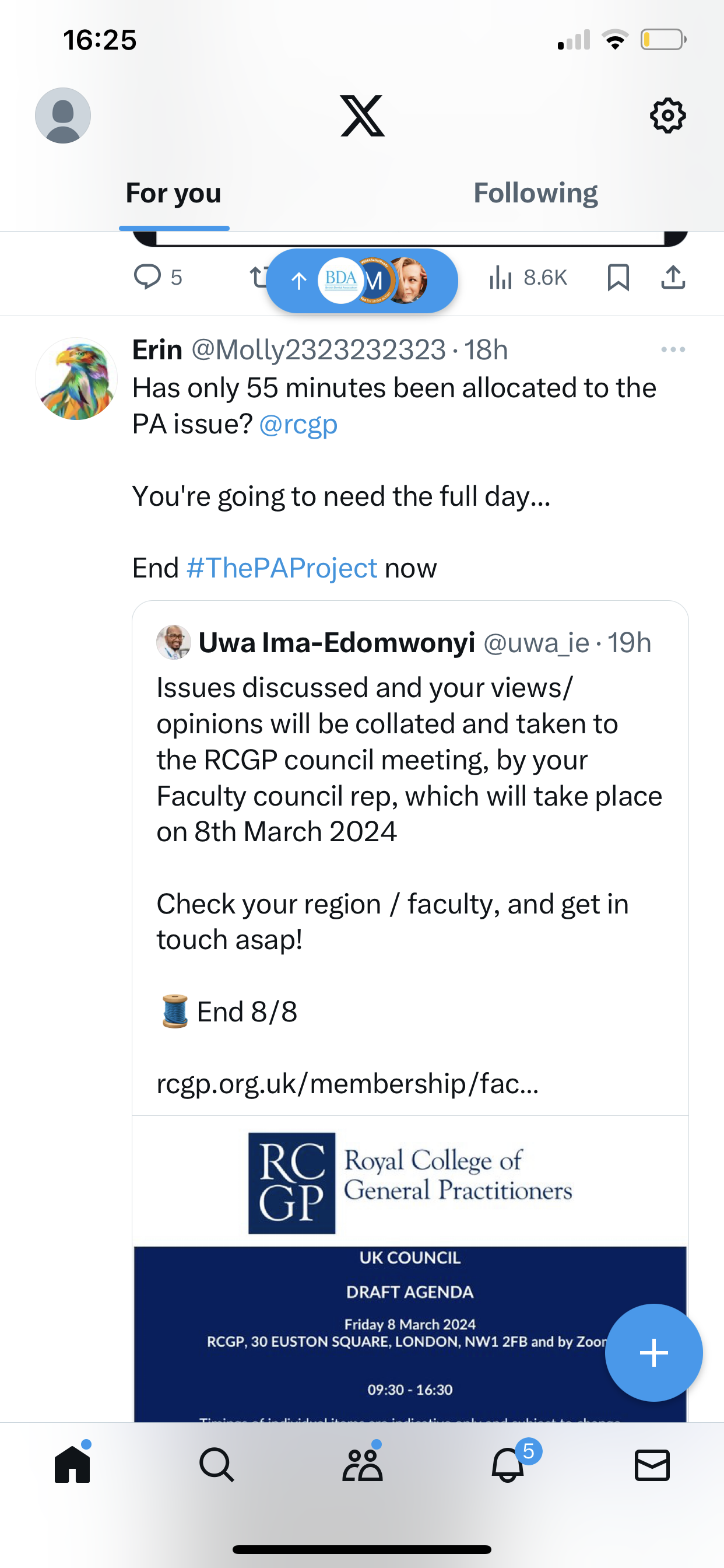This screenshot has height=1568, width=724.
Task: View analytics showing 8.6K views
Action: pos(528,278)
